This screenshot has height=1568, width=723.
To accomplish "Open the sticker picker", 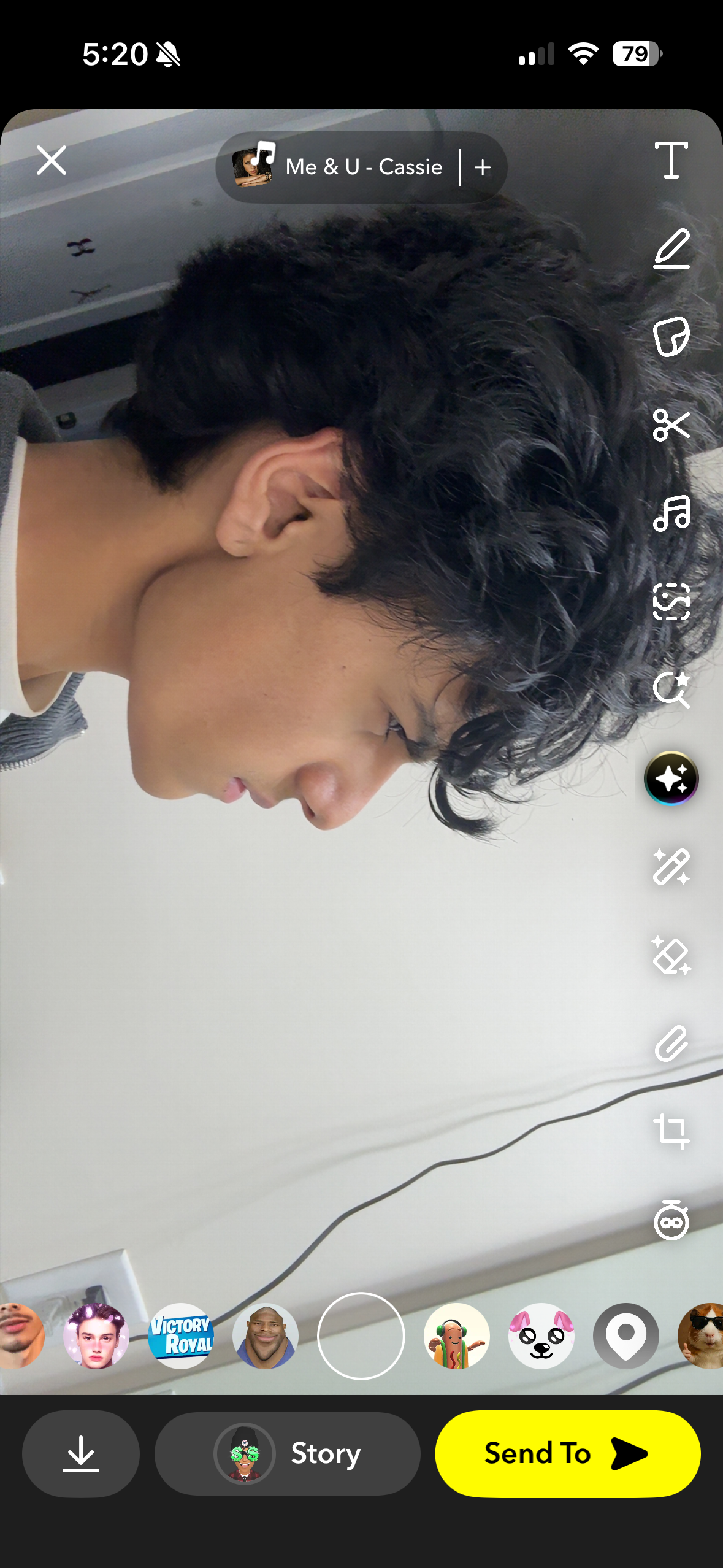I will coord(671,337).
